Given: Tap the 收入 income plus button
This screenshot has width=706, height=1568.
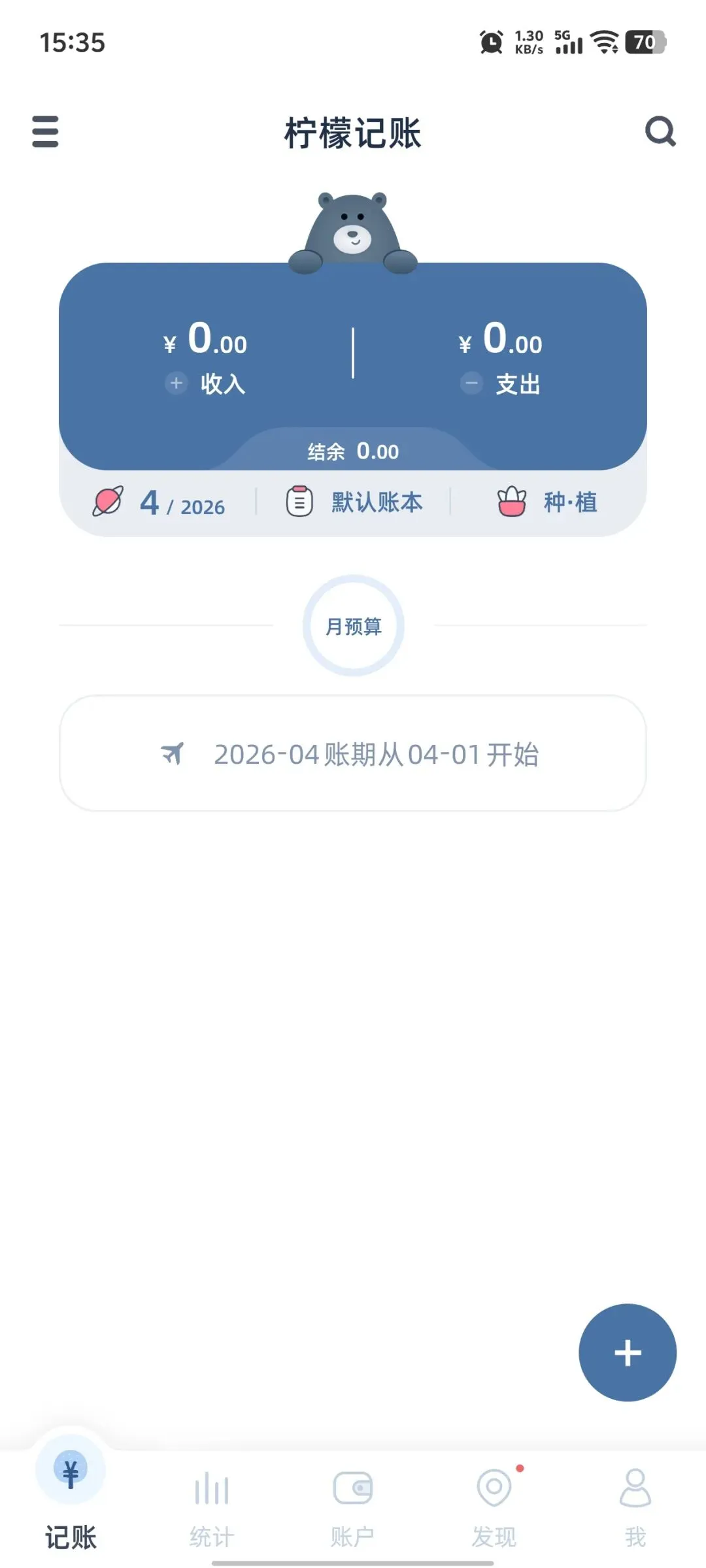Looking at the screenshot, I should click(176, 383).
